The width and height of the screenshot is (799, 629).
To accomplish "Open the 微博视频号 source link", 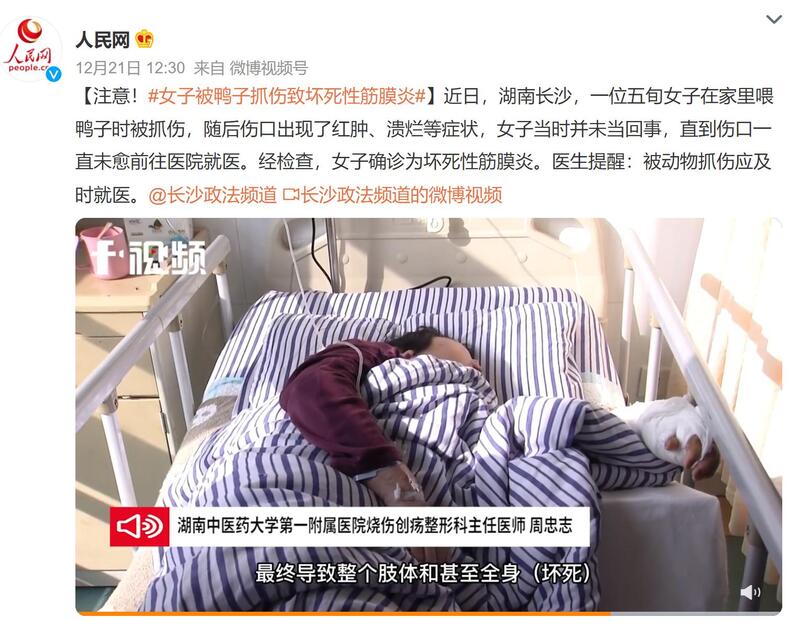I will 269,68.
